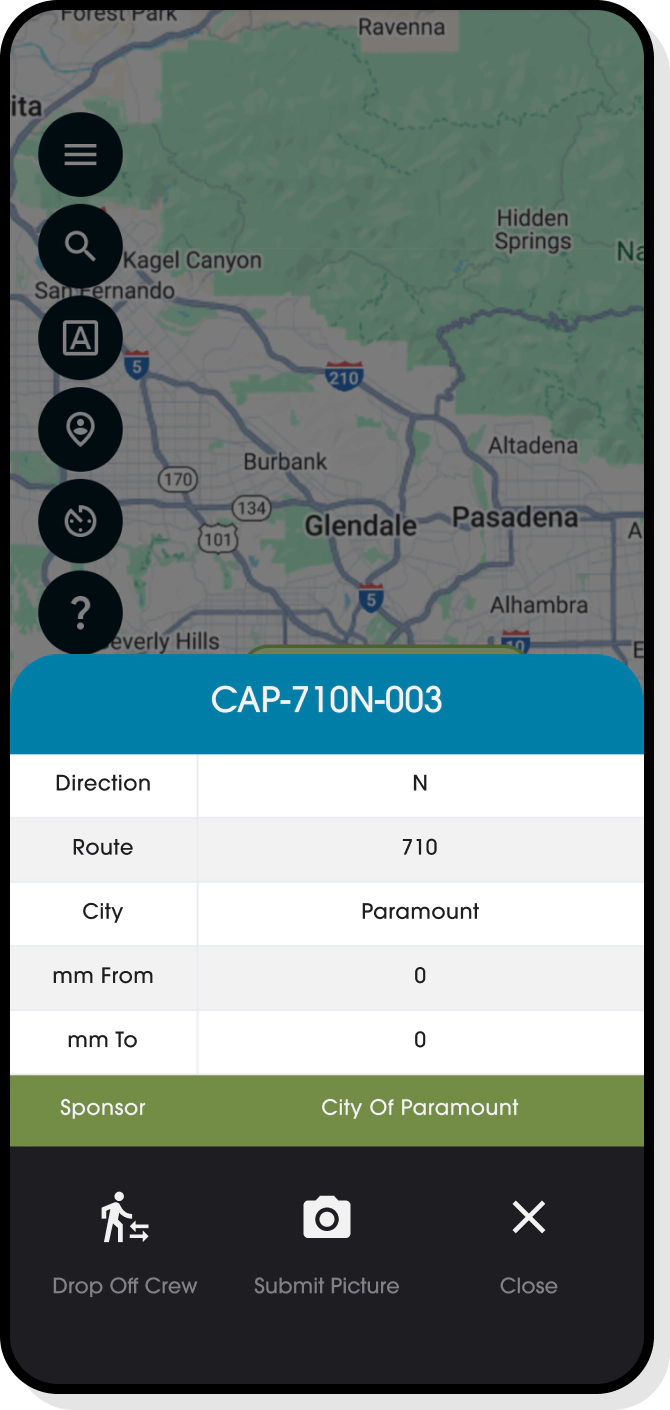Screen dimensions: 670x1410
Task: Open the map search button
Action: click(x=80, y=246)
